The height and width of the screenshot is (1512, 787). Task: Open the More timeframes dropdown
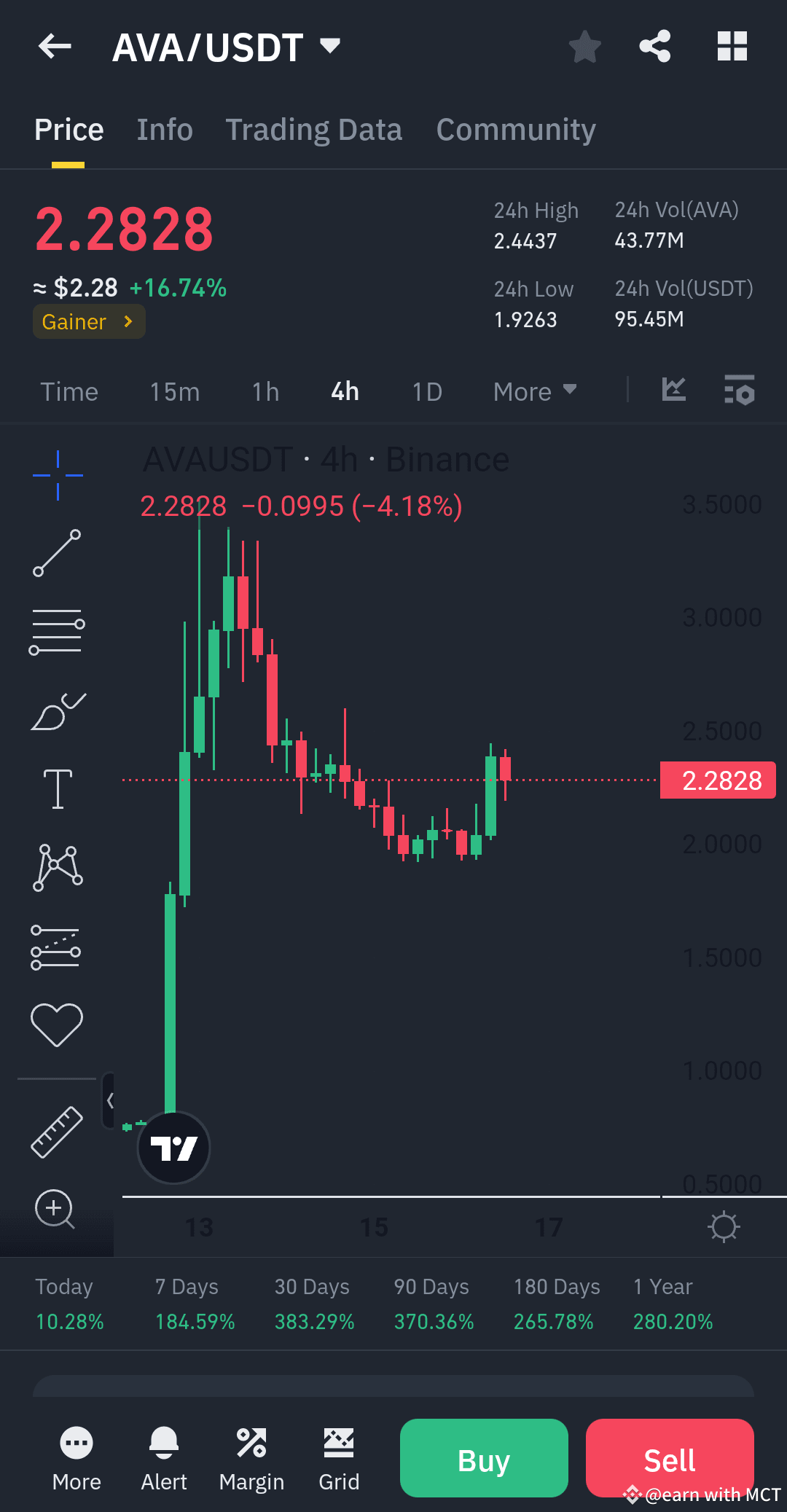(x=534, y=391)
